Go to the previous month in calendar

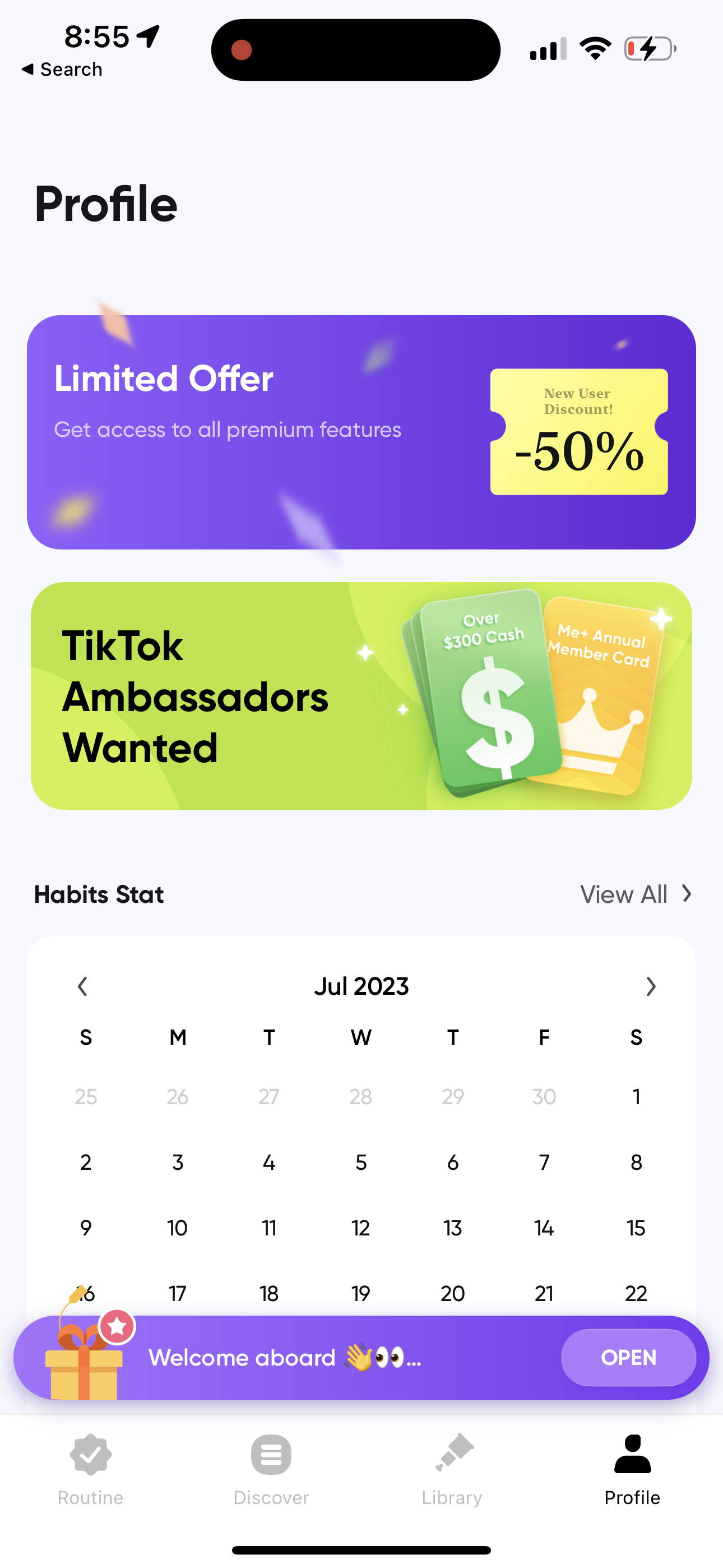tap(83, 986)
